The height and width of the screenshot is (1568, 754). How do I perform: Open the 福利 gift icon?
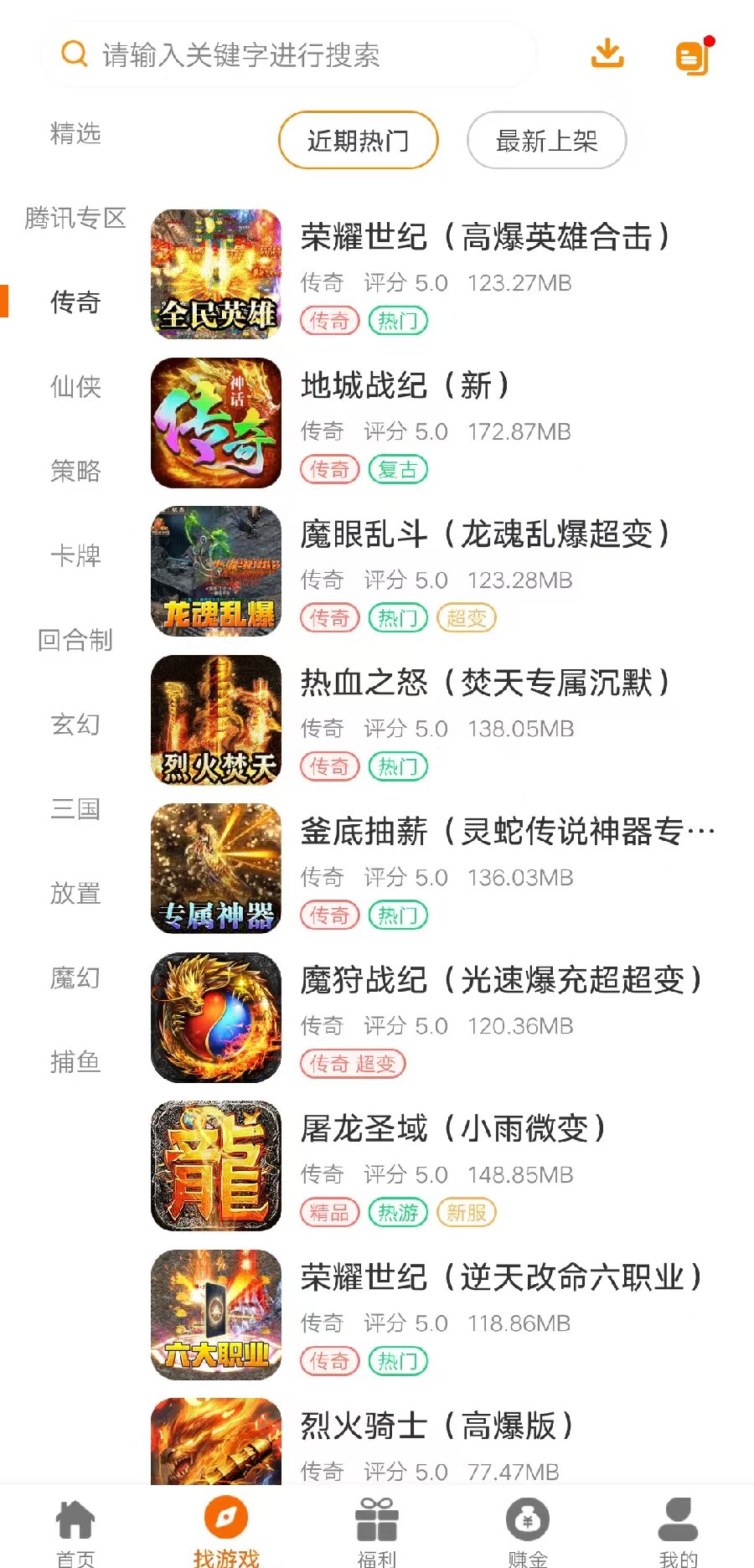pyautogui.click(x=377, y=1516)
